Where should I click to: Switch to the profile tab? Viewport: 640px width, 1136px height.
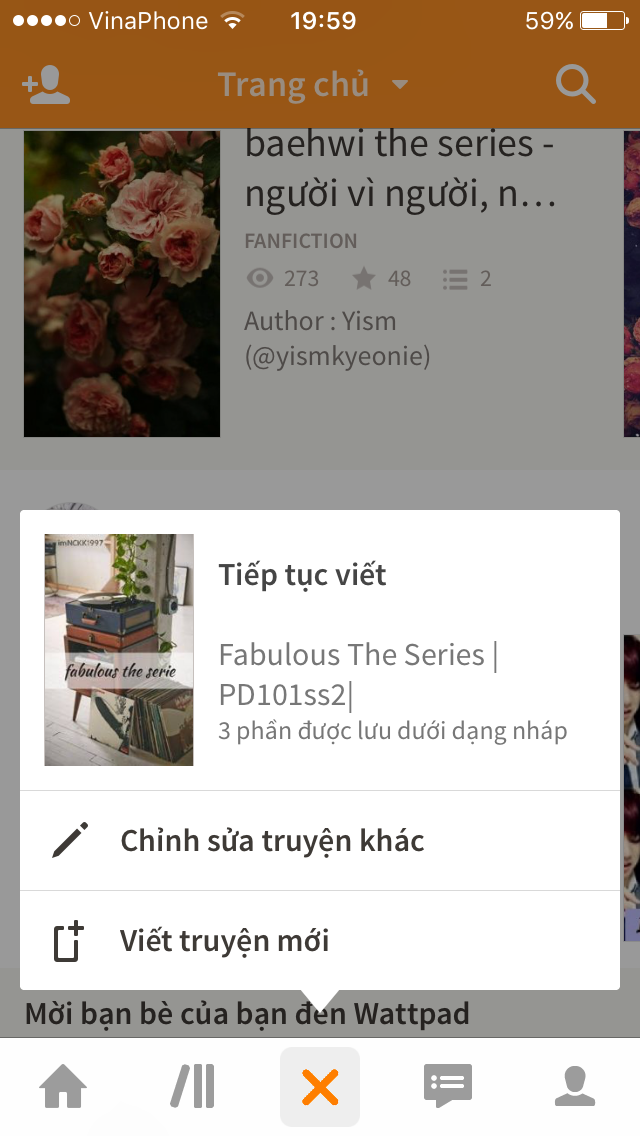575,1086
